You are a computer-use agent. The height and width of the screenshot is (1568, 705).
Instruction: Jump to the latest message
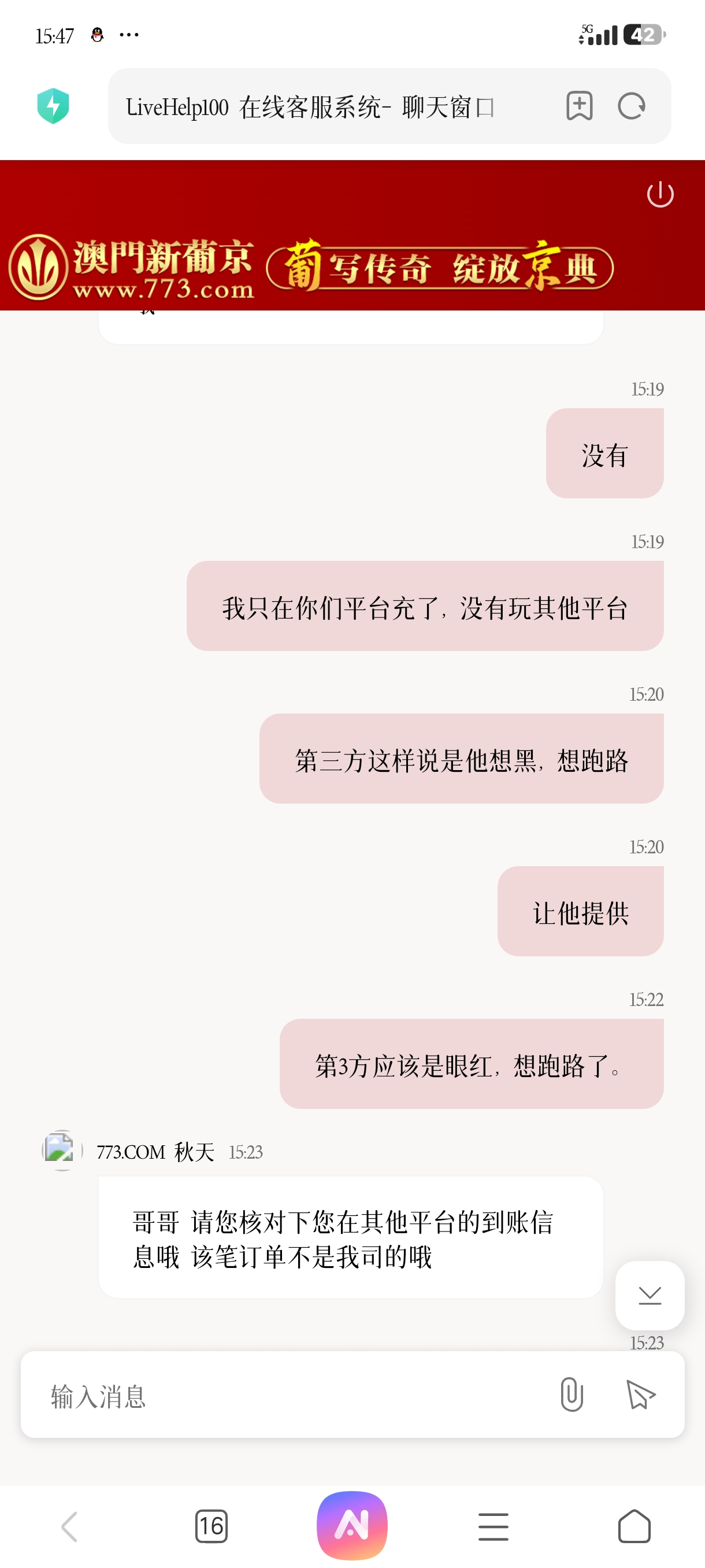coord(650,1295)
